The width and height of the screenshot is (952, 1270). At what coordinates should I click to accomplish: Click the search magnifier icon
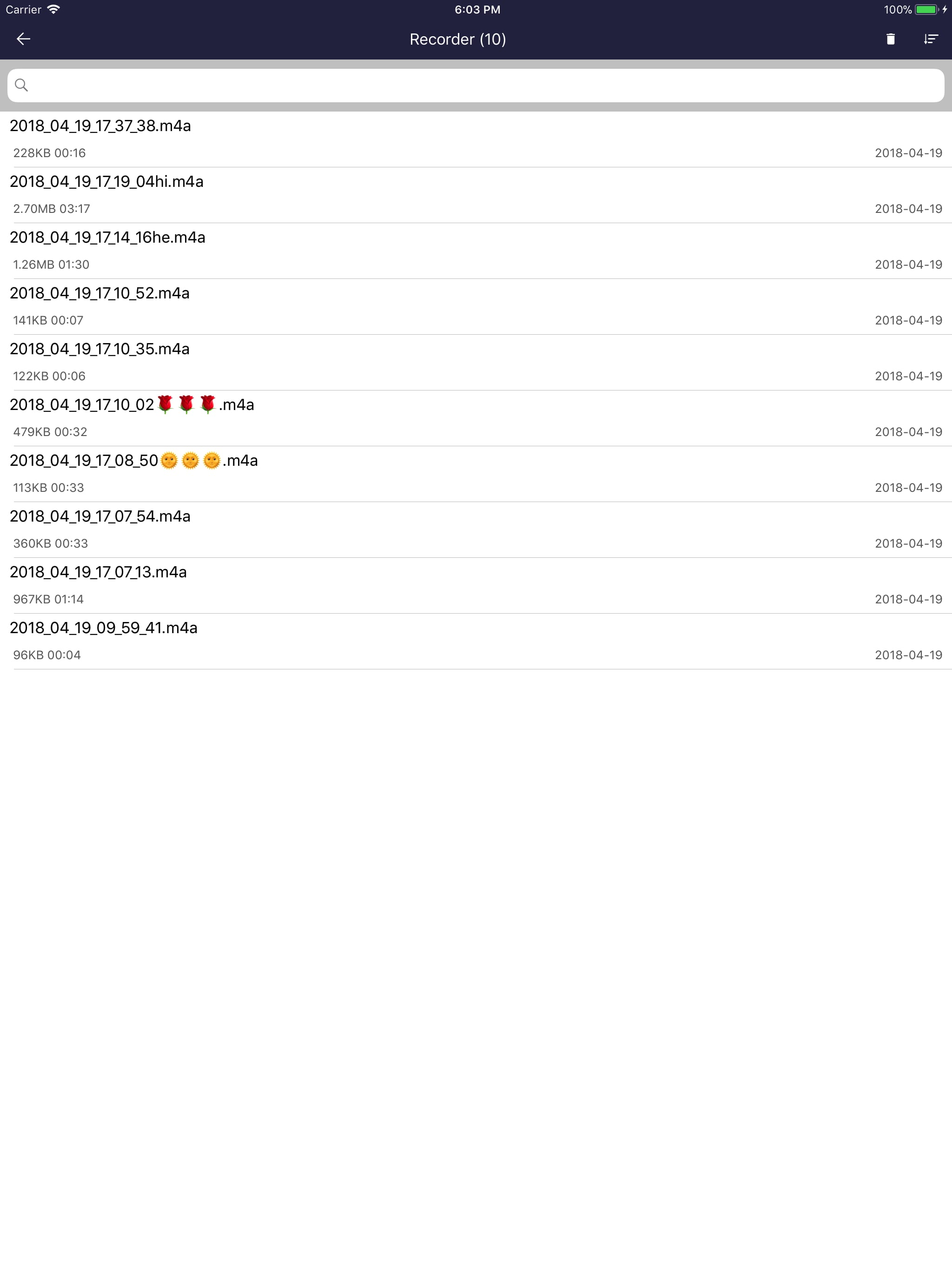[x=22, y=85]
